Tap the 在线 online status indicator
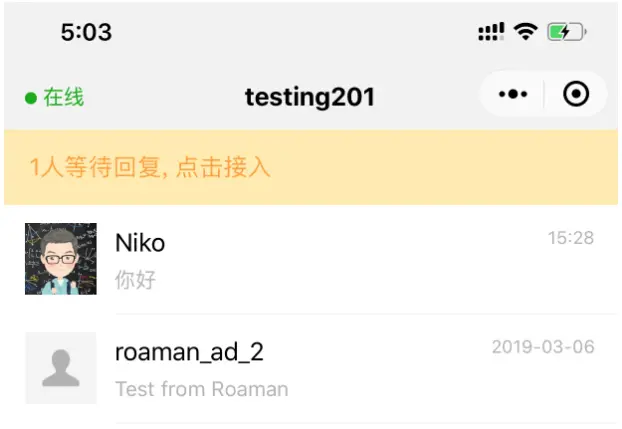 tap(55, 97)
